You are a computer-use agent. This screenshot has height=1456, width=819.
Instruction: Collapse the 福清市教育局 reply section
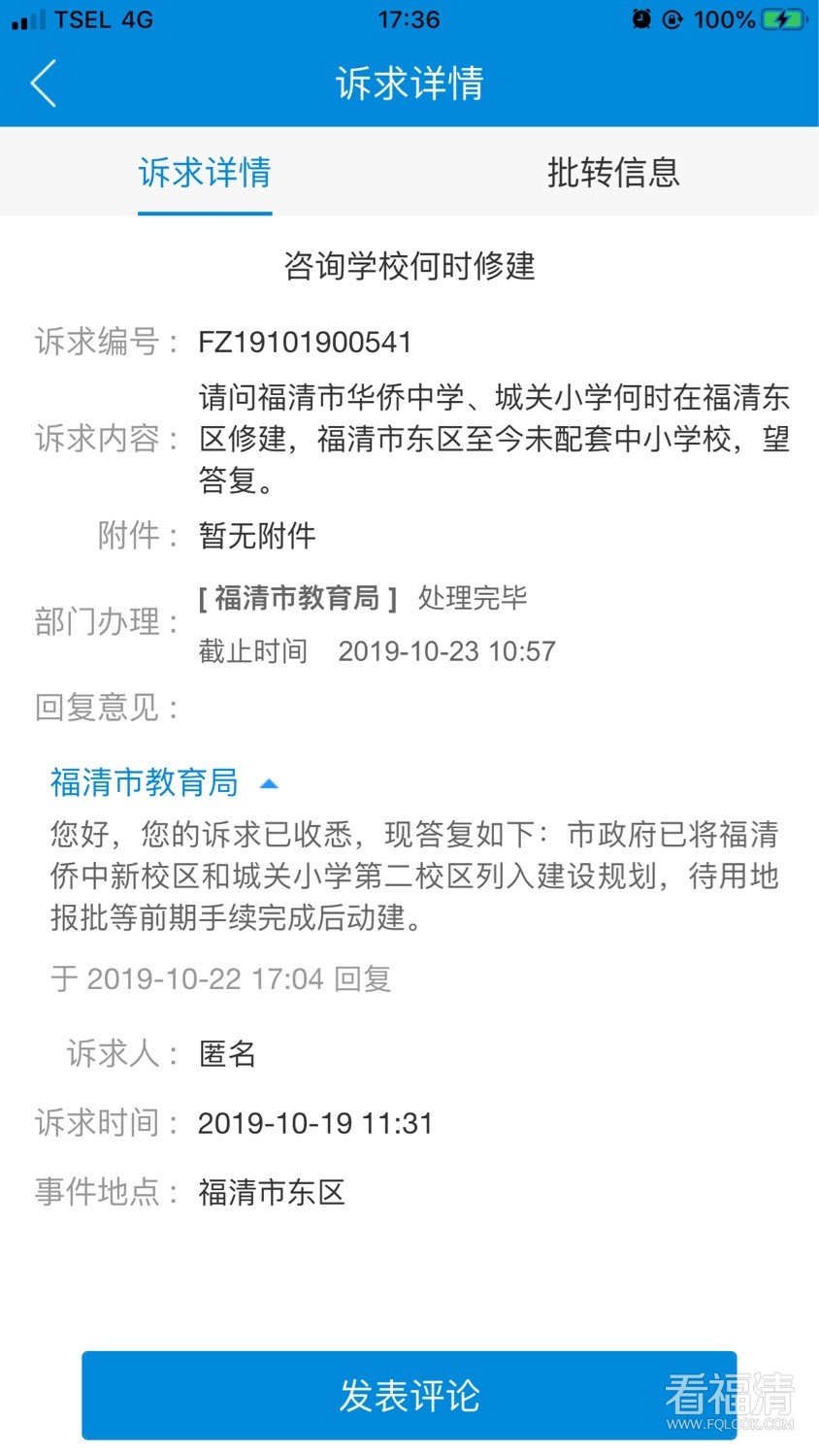[x=269, y=783]
